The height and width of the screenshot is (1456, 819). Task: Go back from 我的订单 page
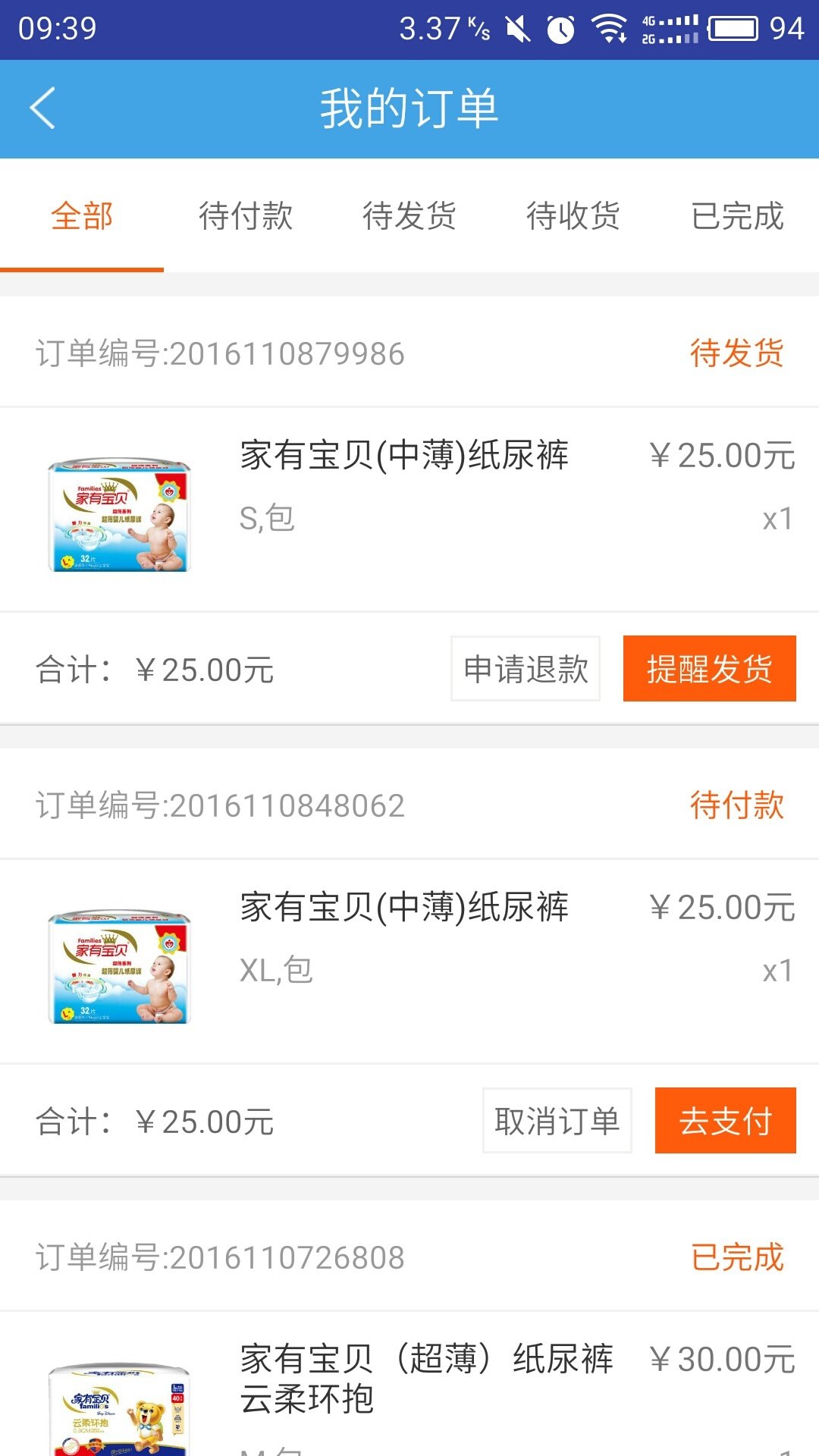pyautogui.click(x=43, y=108)
